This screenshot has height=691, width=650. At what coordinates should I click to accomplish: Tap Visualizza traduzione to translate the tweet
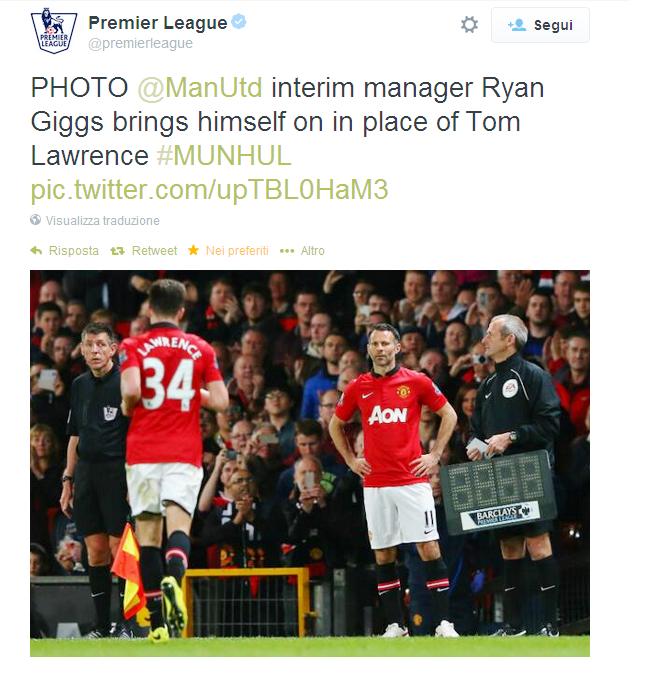(102, 221)
